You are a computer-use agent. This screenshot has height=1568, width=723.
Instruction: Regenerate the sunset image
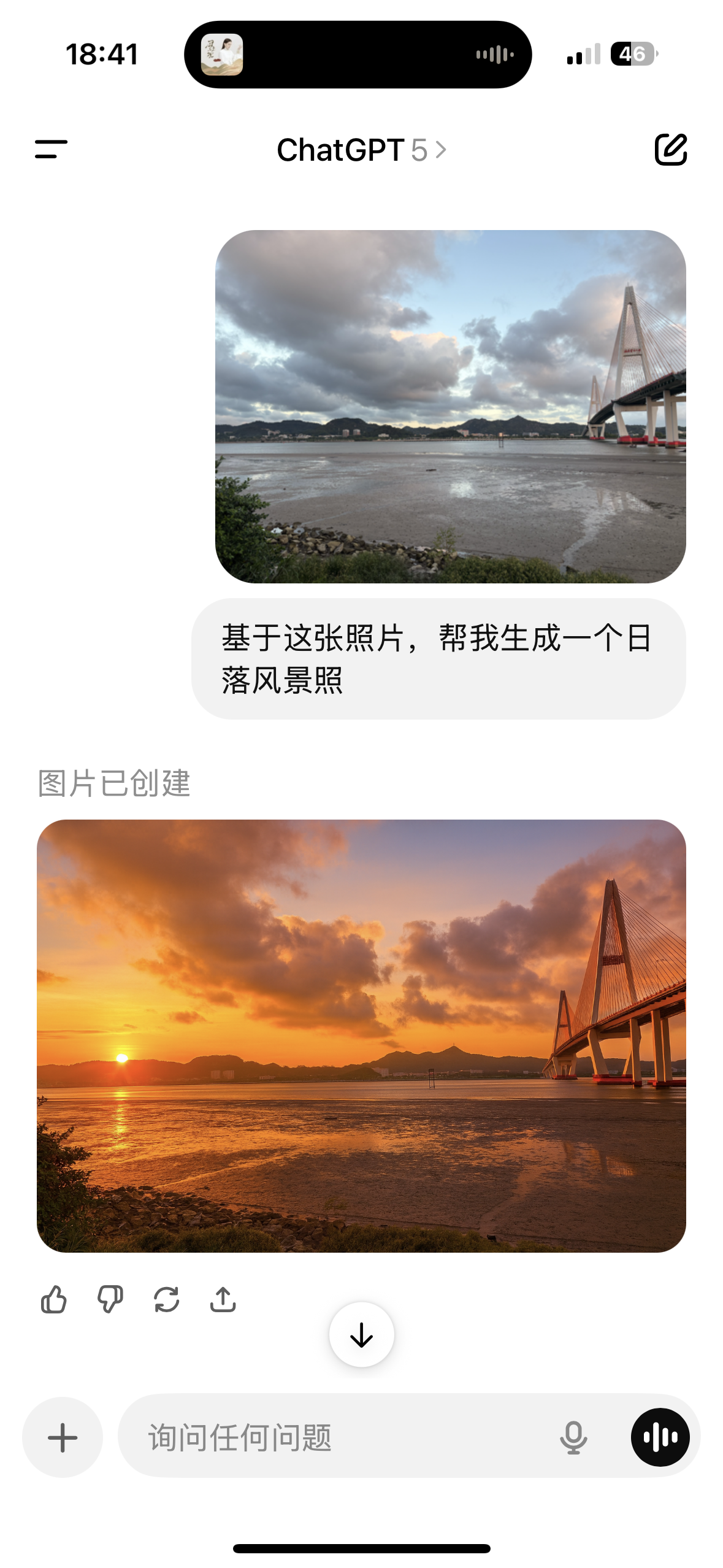(x=167, y=1299)
